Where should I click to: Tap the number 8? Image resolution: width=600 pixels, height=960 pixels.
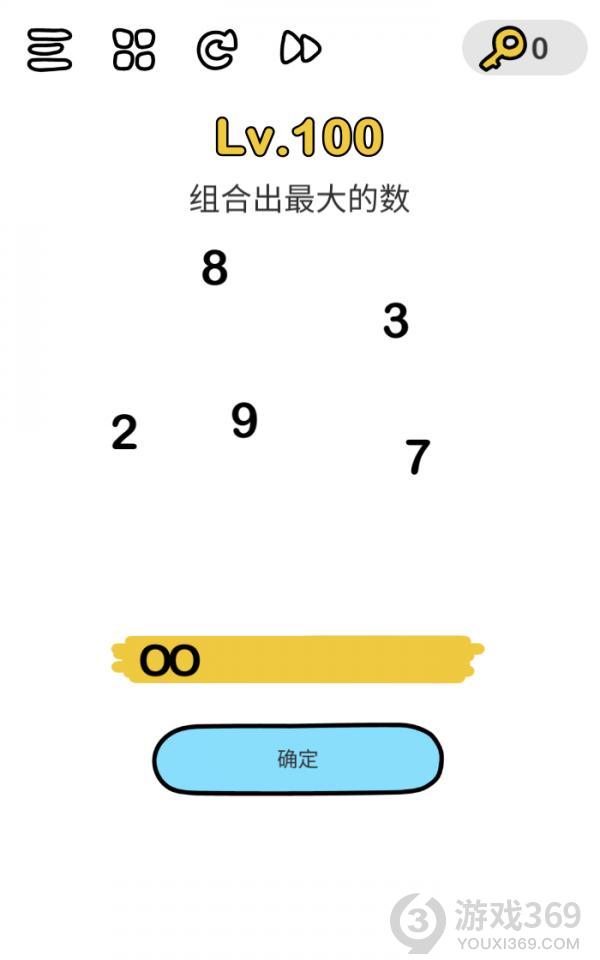(x=215, y=268)
